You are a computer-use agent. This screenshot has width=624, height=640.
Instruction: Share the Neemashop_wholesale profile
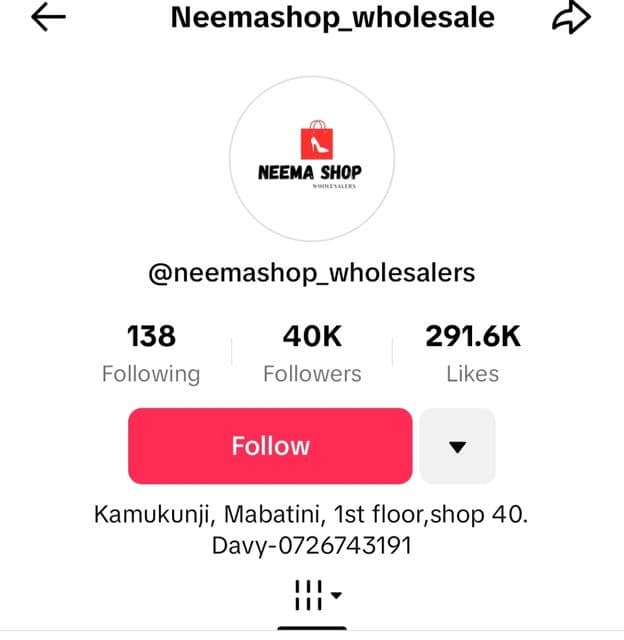(x=572, y=19)
